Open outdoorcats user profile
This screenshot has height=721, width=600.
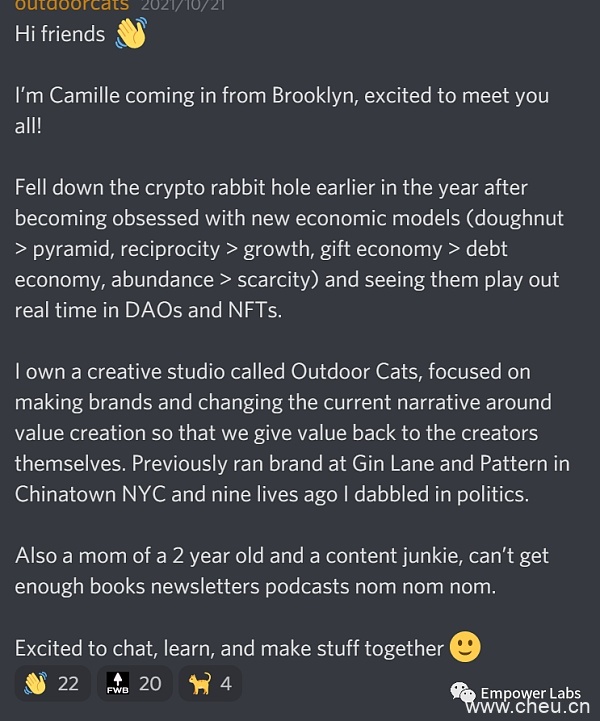click(x=71, y=5)
